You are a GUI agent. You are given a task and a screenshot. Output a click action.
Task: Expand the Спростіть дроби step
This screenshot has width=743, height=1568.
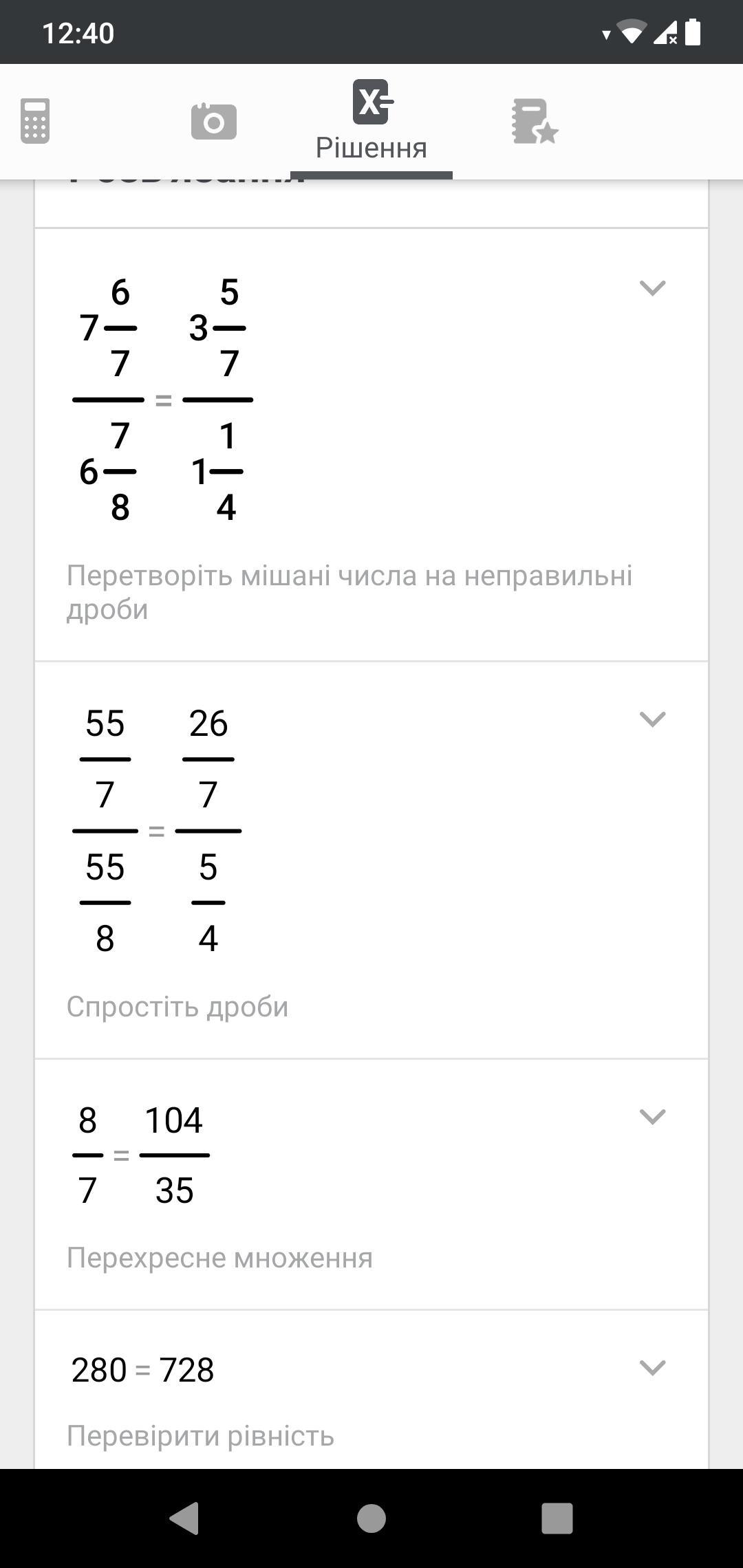[652, 719]
